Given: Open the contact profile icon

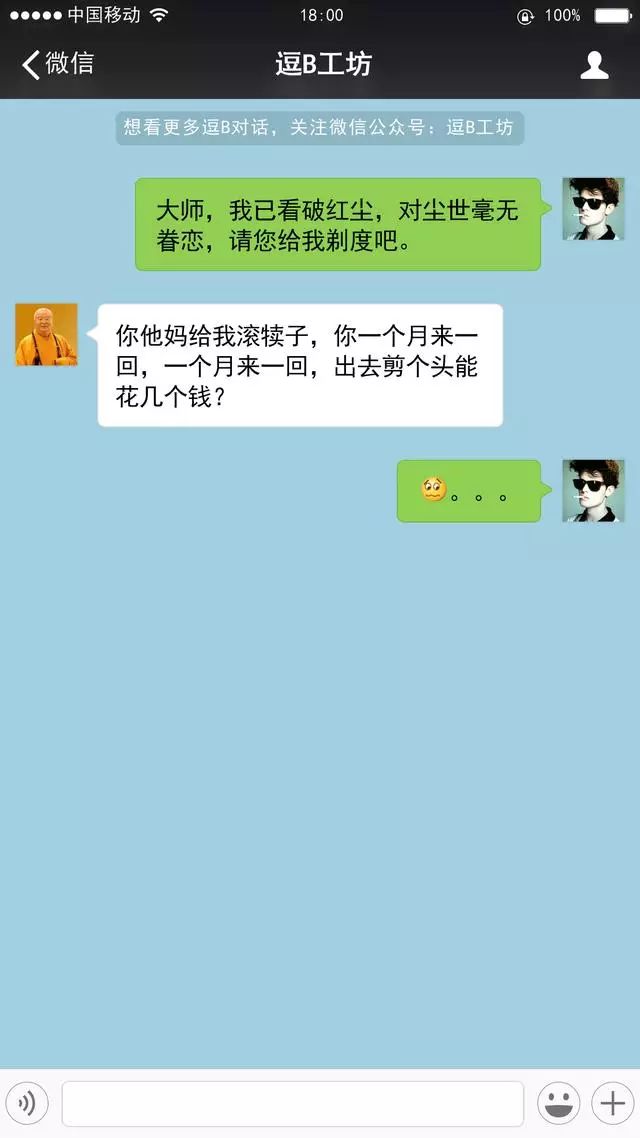Looking at the screenshot, I should 594,65.
